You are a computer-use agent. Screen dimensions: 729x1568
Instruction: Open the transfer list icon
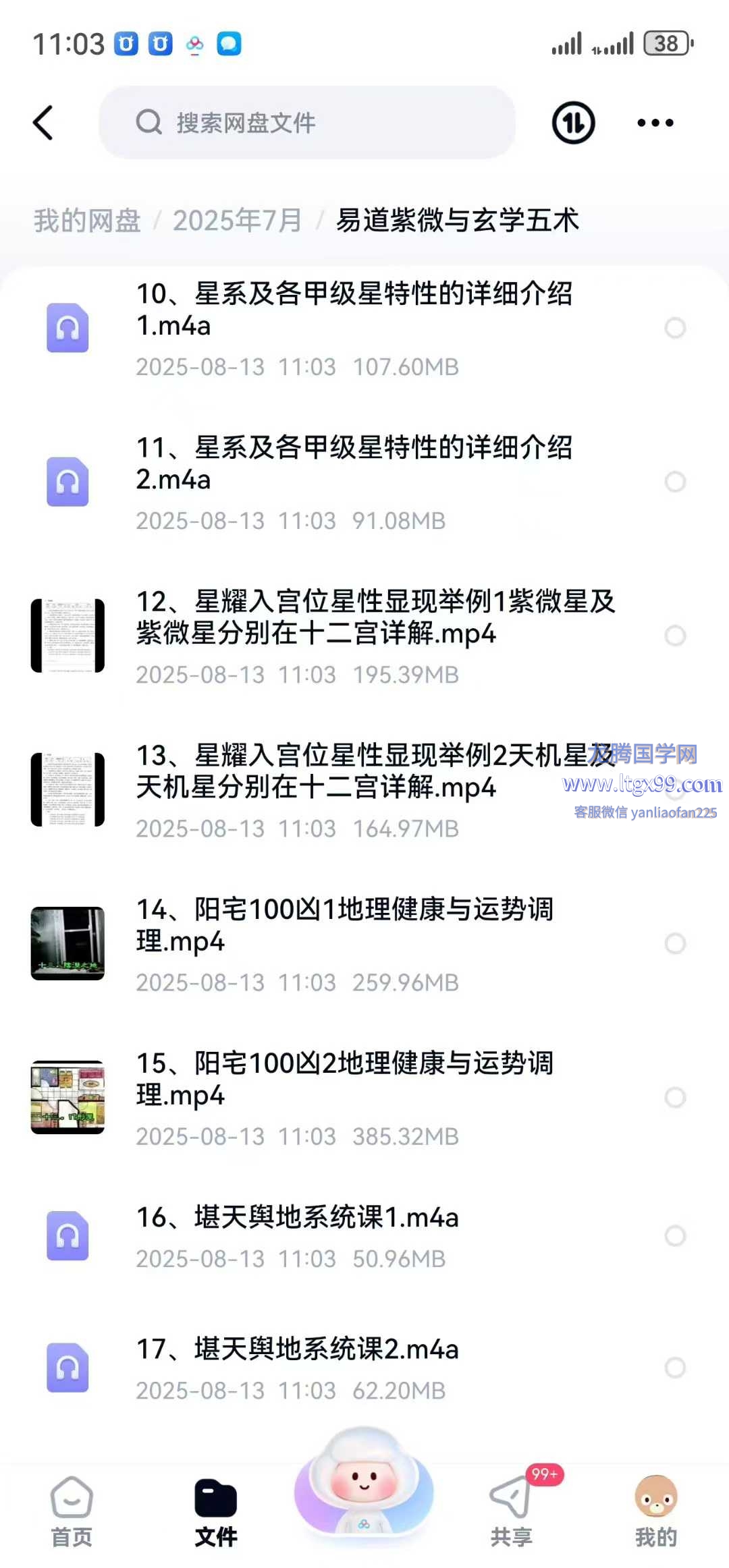point(573,123)
